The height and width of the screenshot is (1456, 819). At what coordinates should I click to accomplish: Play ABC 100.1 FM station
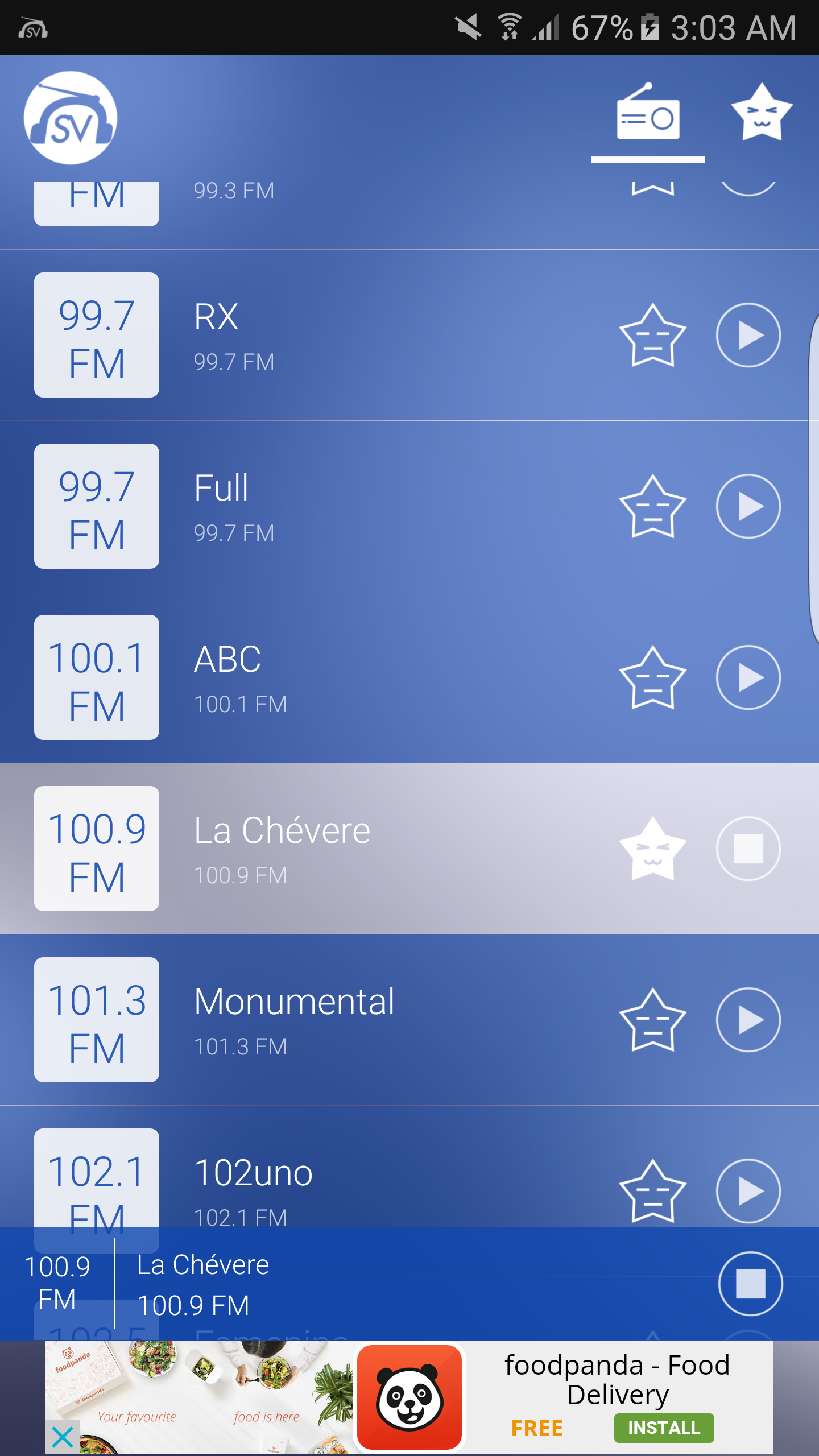click(748, 677)
